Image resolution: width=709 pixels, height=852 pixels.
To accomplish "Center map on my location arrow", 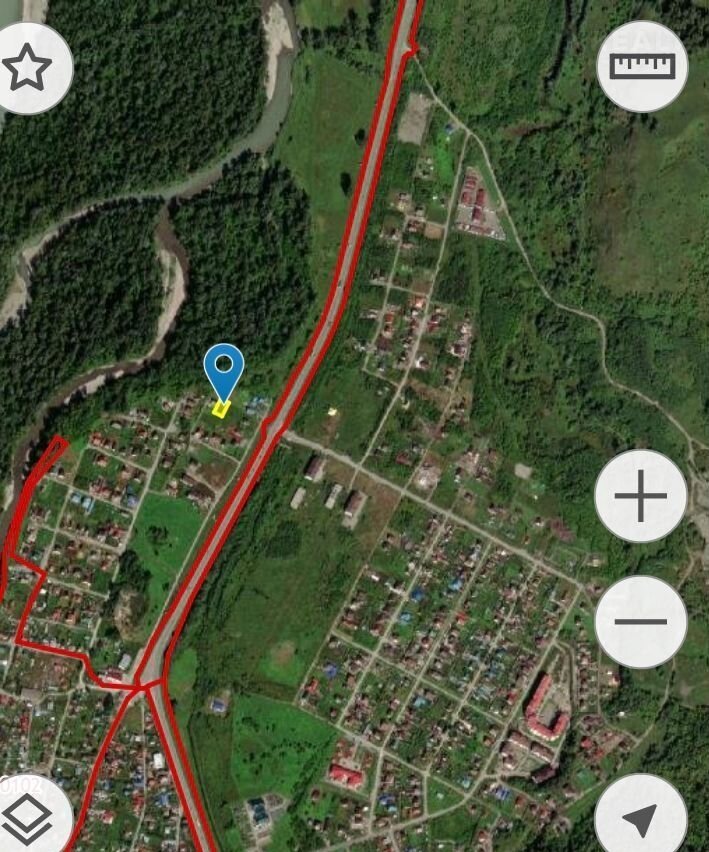I will point(640,819).
